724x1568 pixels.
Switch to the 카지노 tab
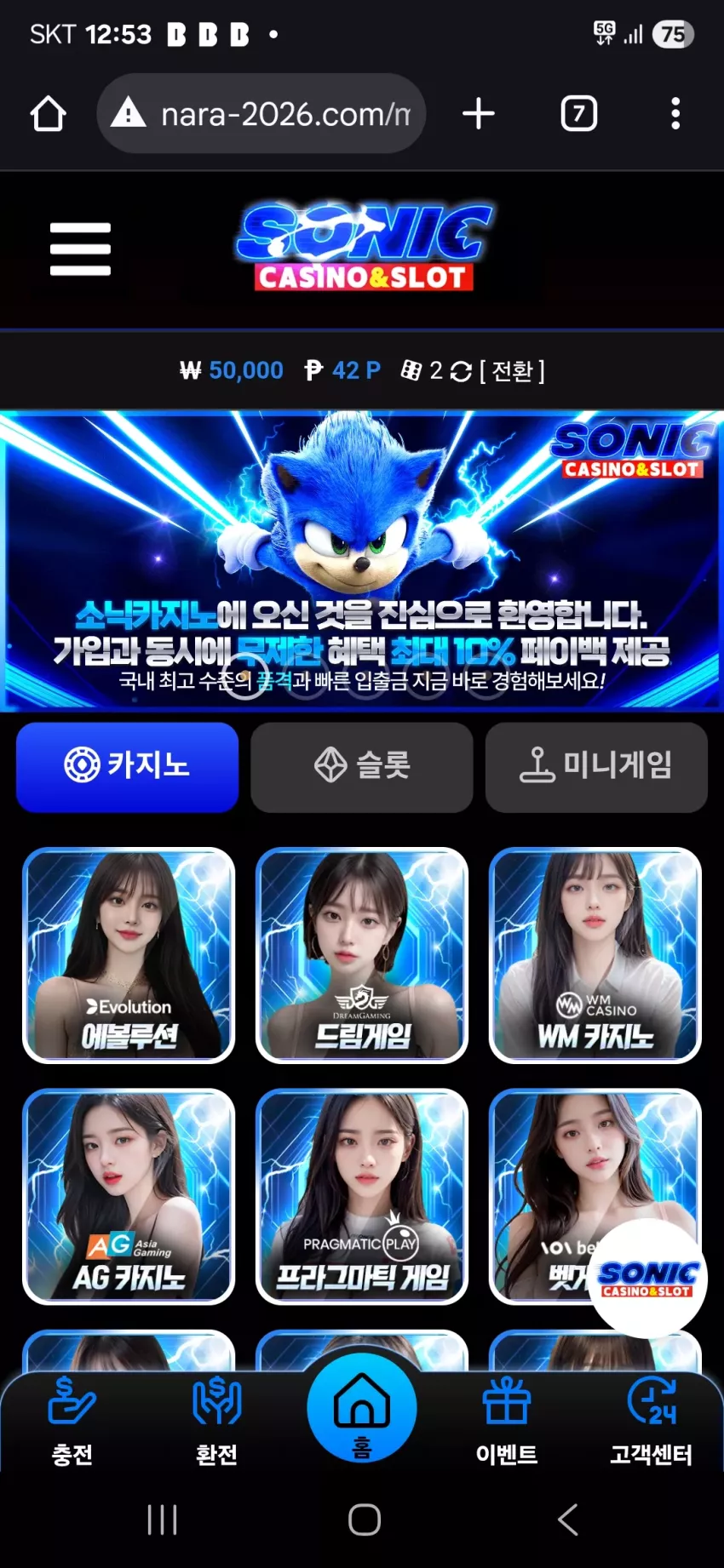pos(127,766)
